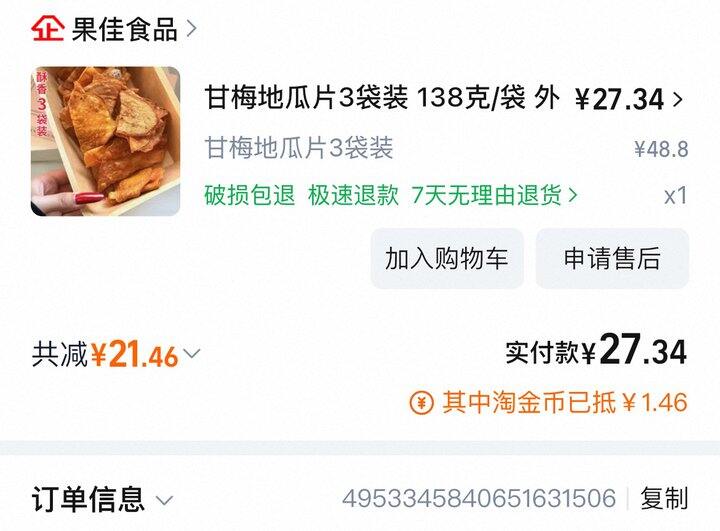Expand the 共减¥21.46 discount breakdown
720x531 pixels.
tap(116, 354)
